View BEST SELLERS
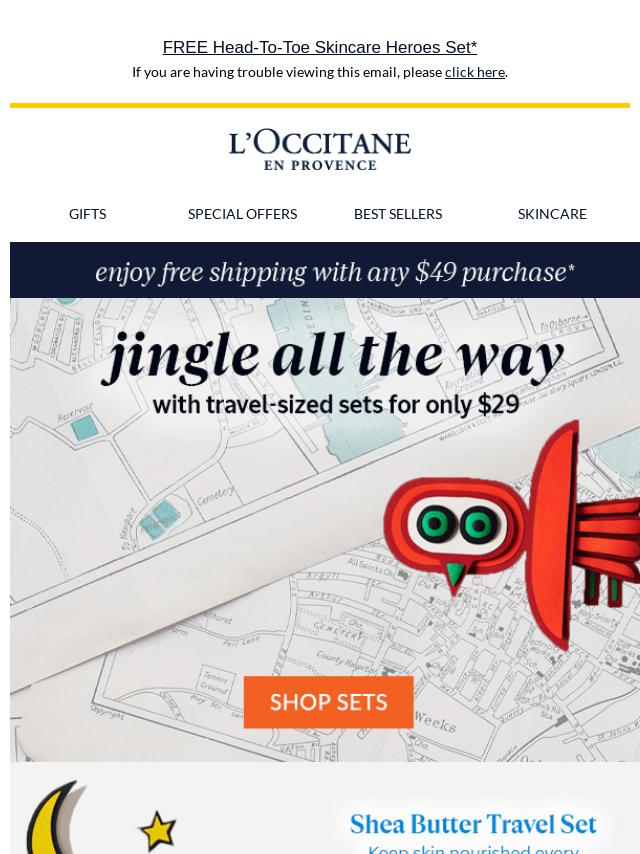This screenshot has width=640, height=854. 397,214
